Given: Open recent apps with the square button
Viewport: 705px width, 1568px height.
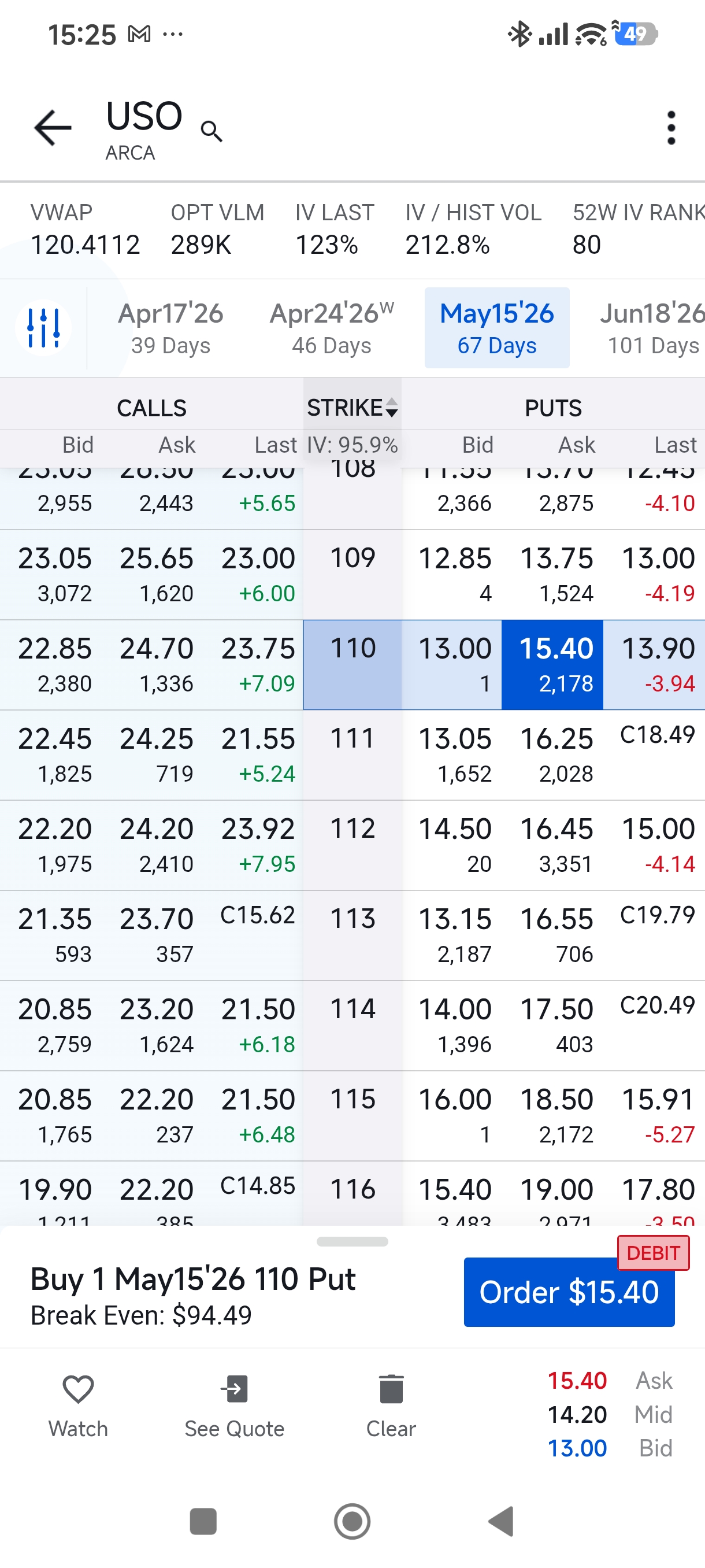Looking at the screenshot, I should coord(203,1521).
